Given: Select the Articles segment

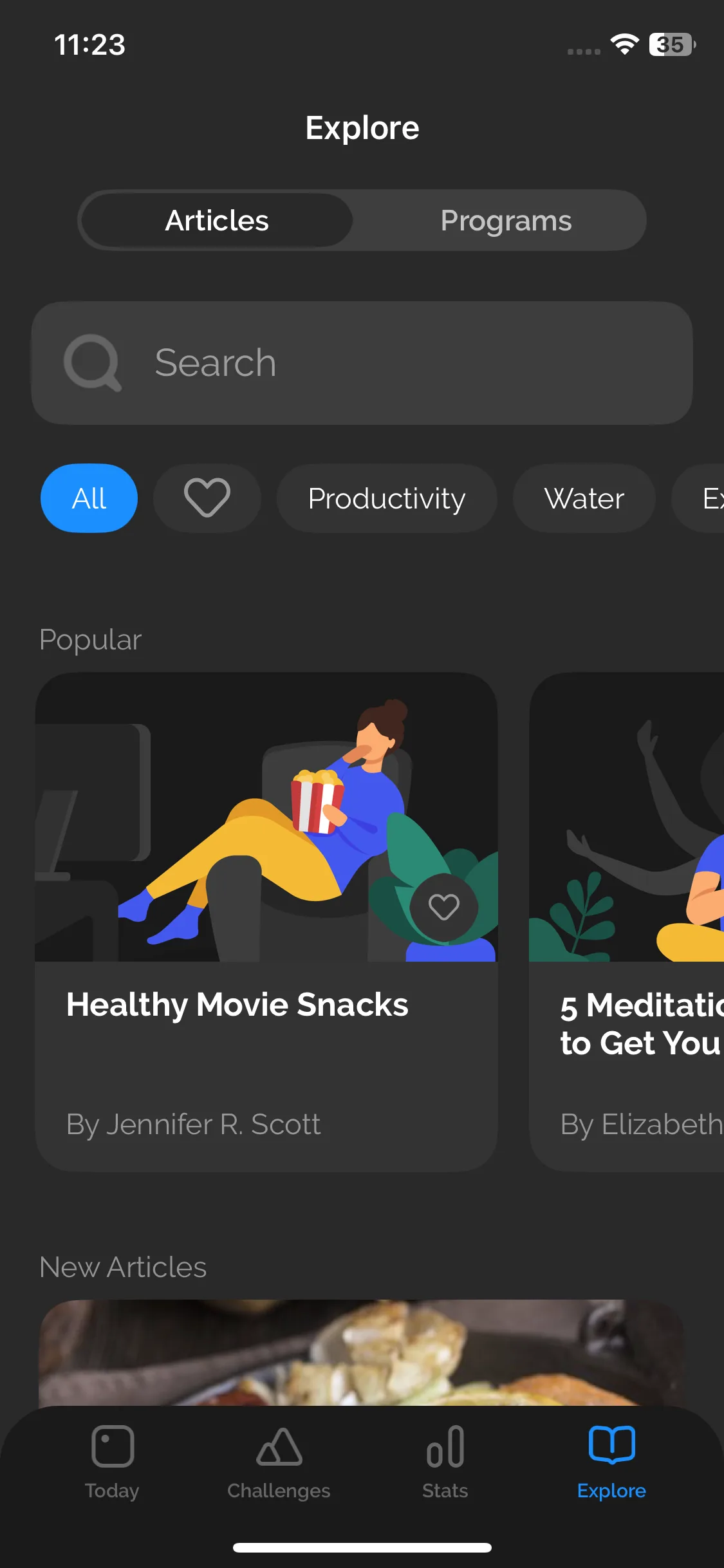Looking at the screenshot, I should (217, 220).
